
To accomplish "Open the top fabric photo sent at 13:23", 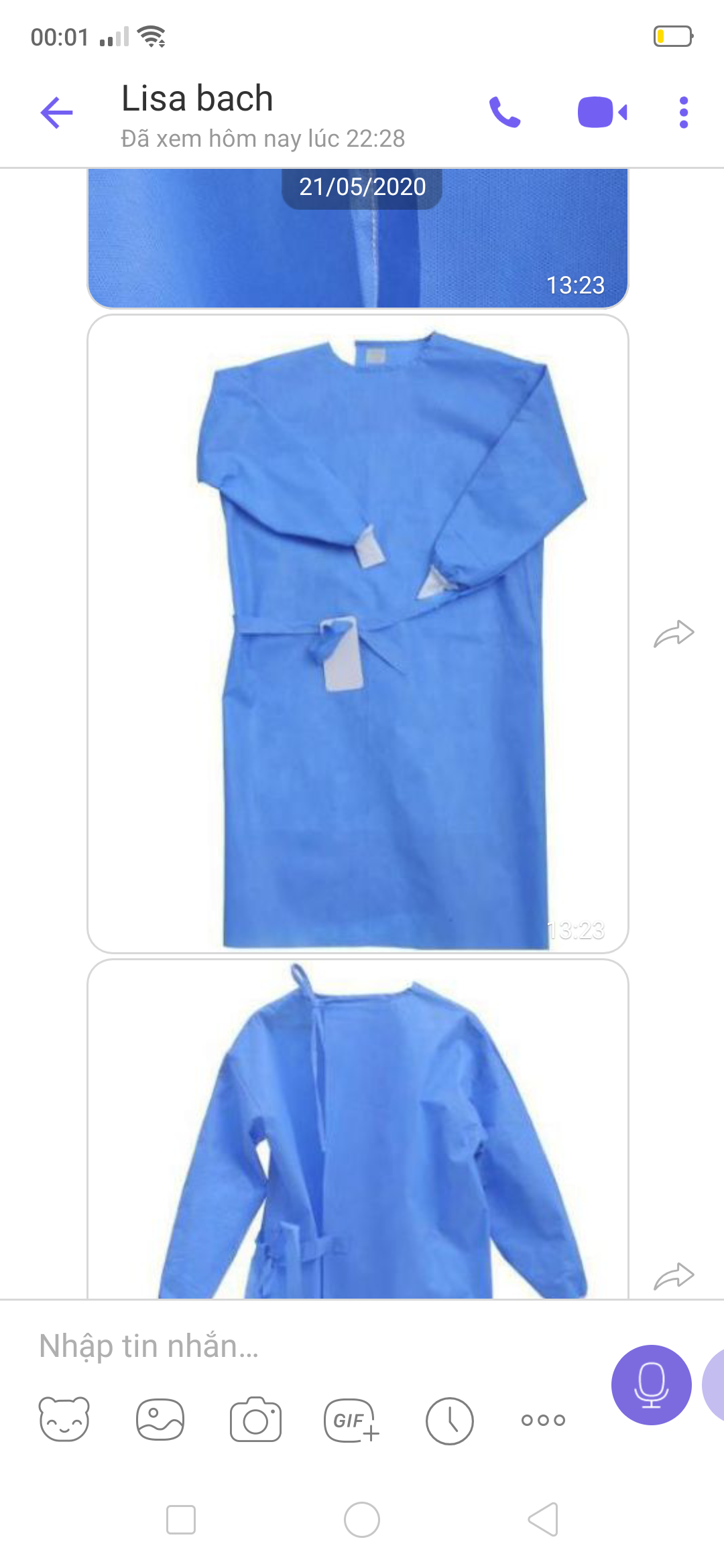I will 358,238.
